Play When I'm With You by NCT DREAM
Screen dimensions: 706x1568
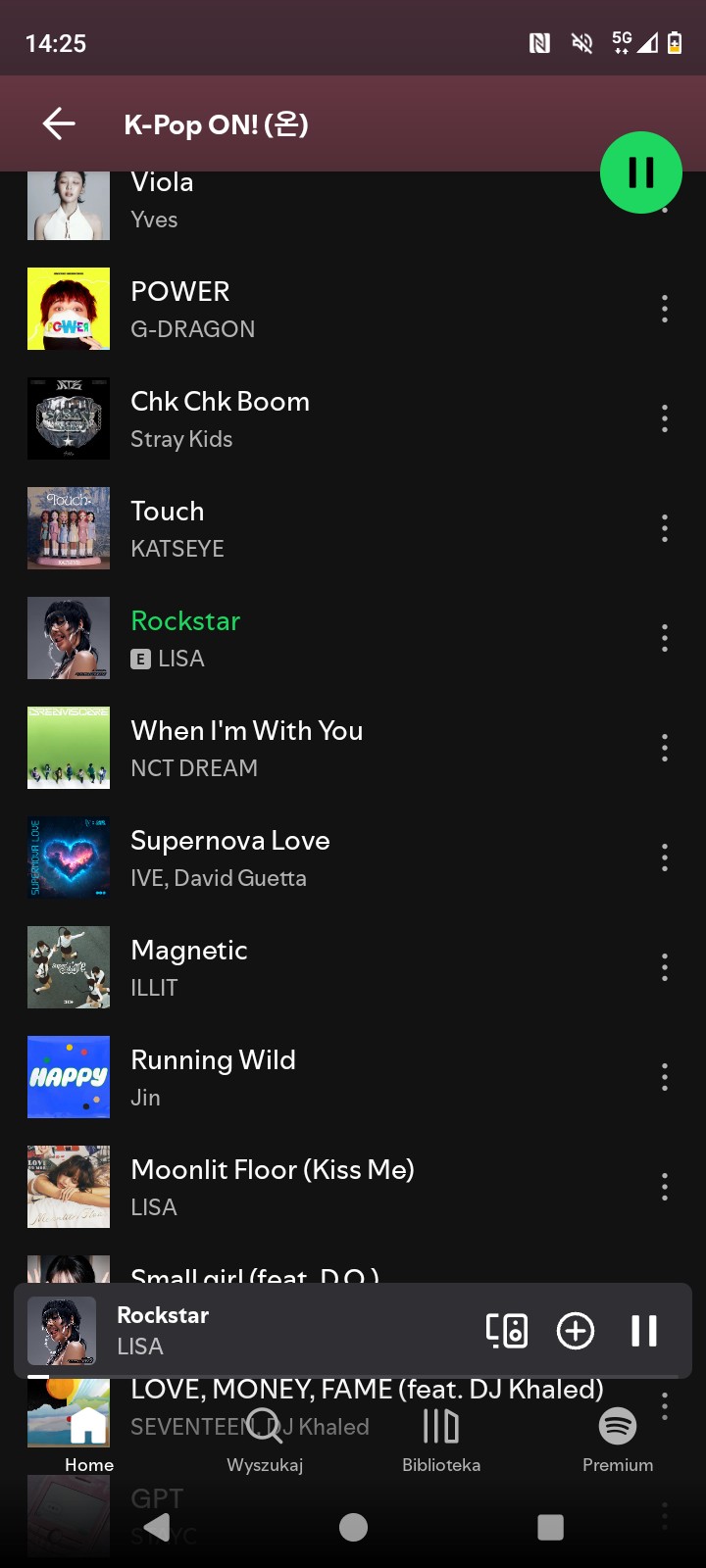tap(294, 748)
